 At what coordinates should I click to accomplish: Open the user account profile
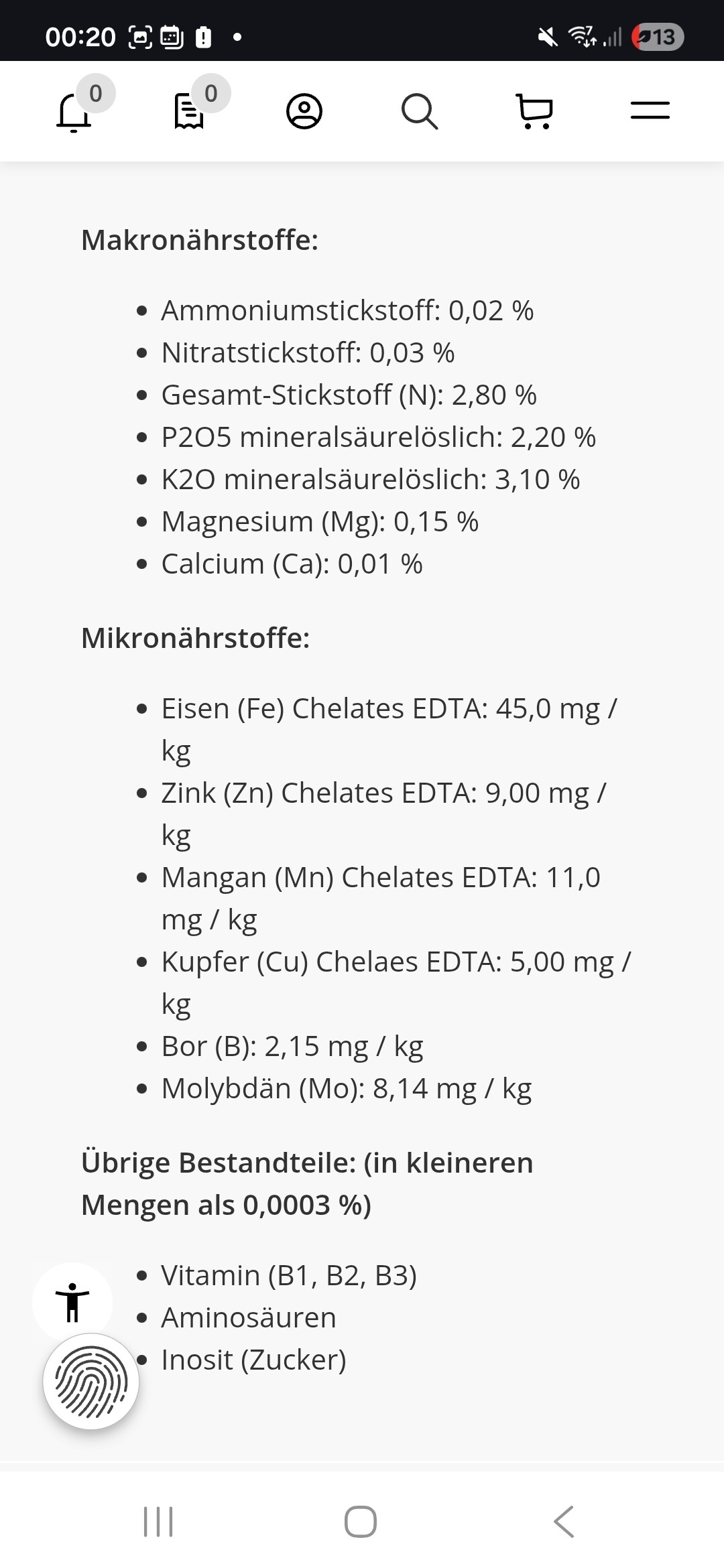304,111
